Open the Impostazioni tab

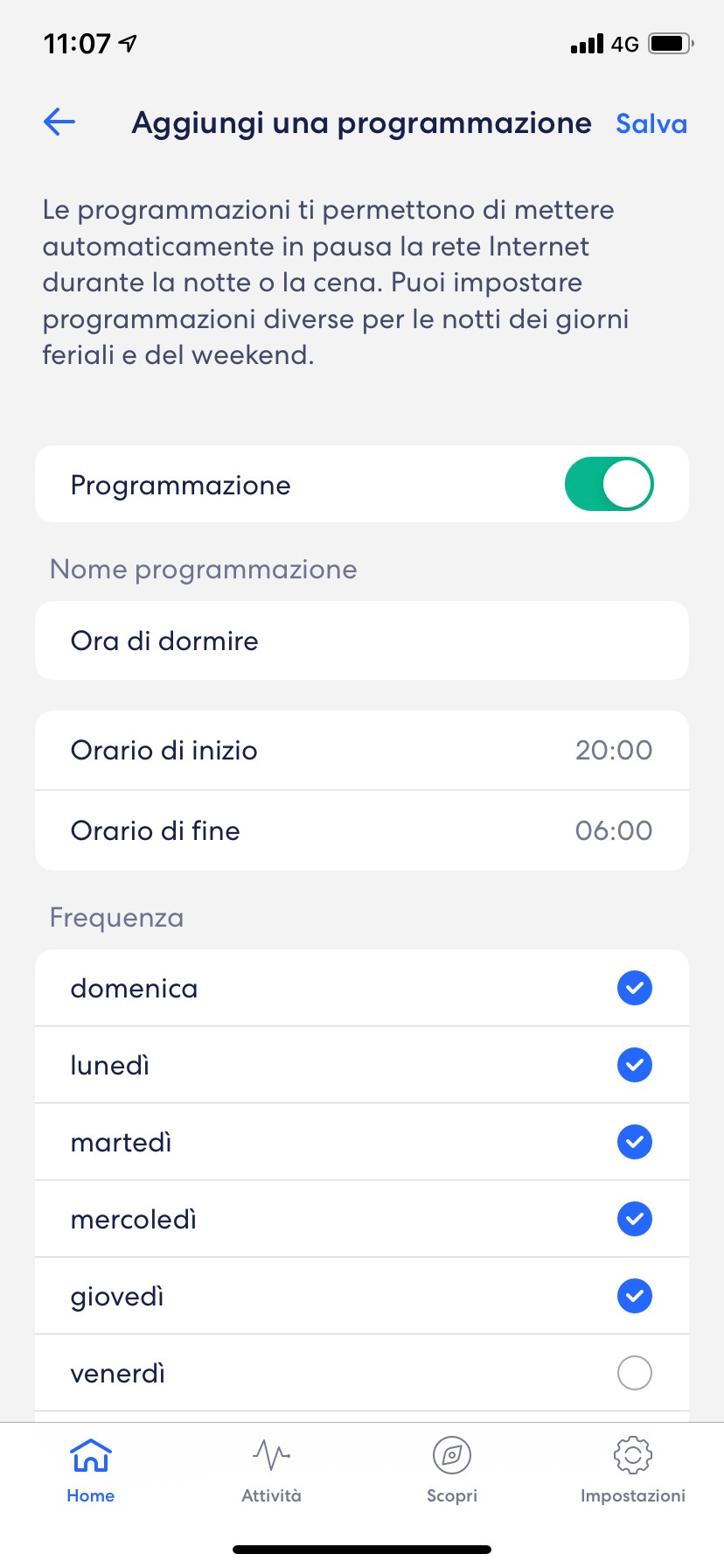633,1470
